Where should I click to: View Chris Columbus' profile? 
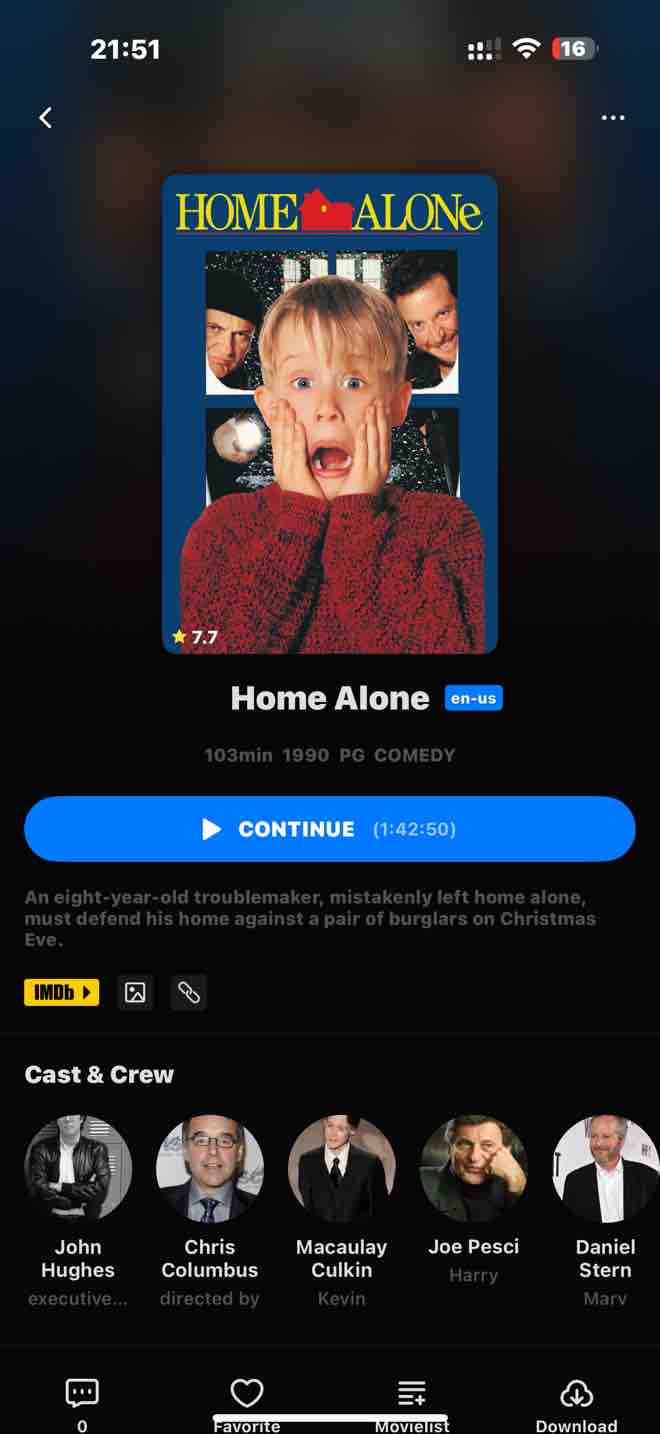click(x=210, y=1169)
